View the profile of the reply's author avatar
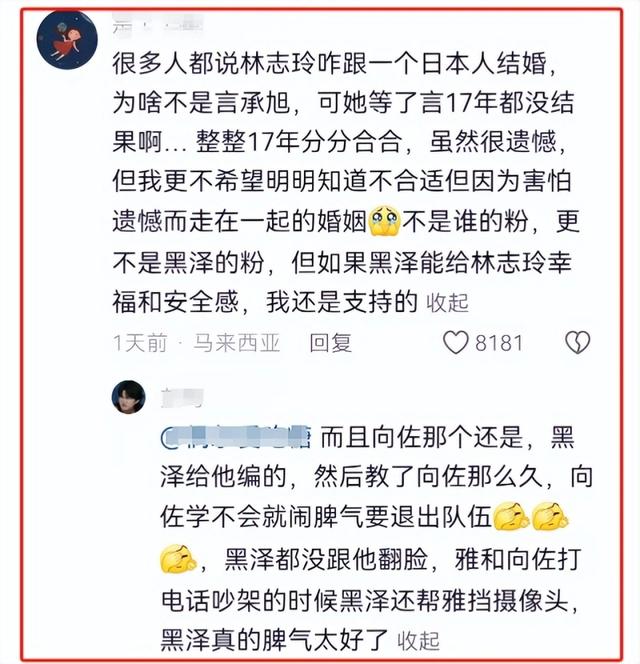This screenshot has height=664, width=640. (x=128, y=397)
